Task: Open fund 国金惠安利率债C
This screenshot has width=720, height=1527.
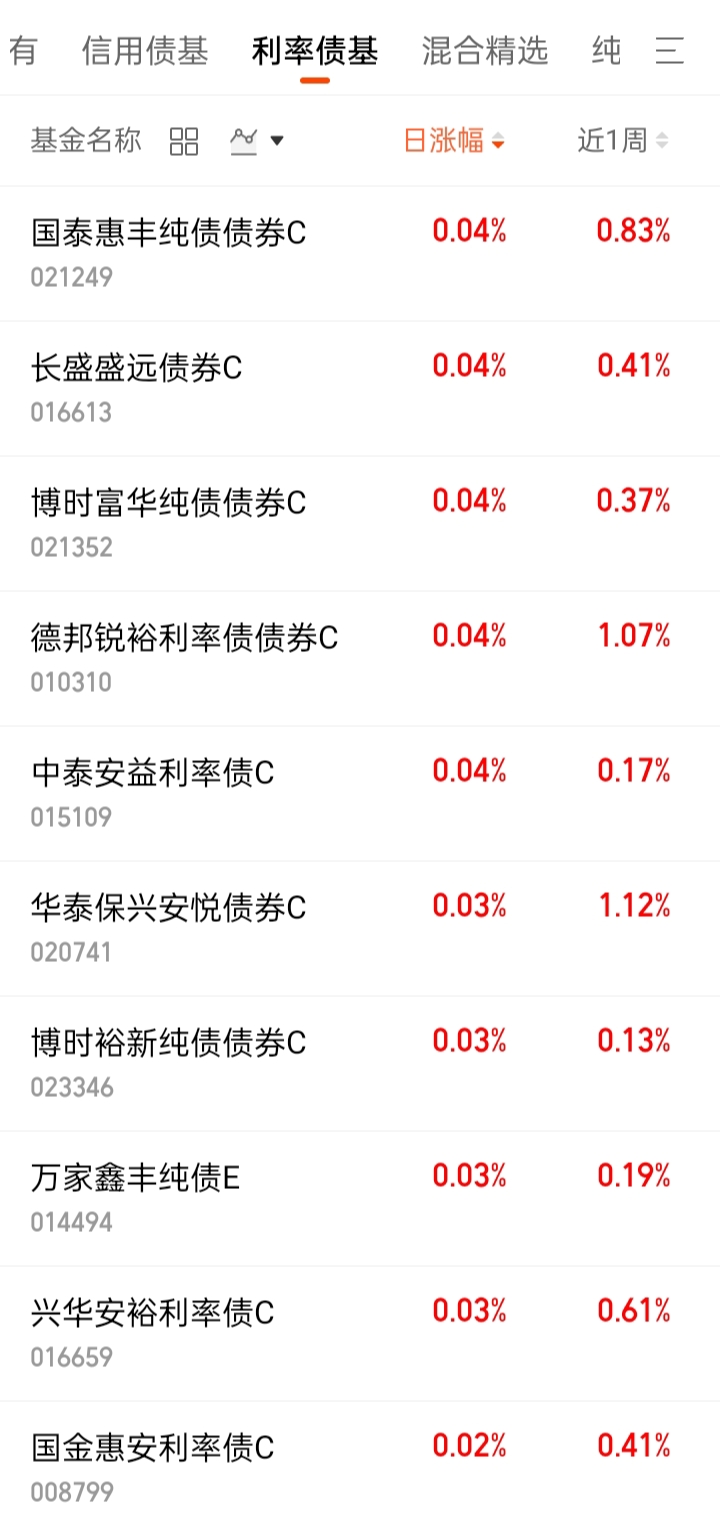Action: coord(360,1464)
